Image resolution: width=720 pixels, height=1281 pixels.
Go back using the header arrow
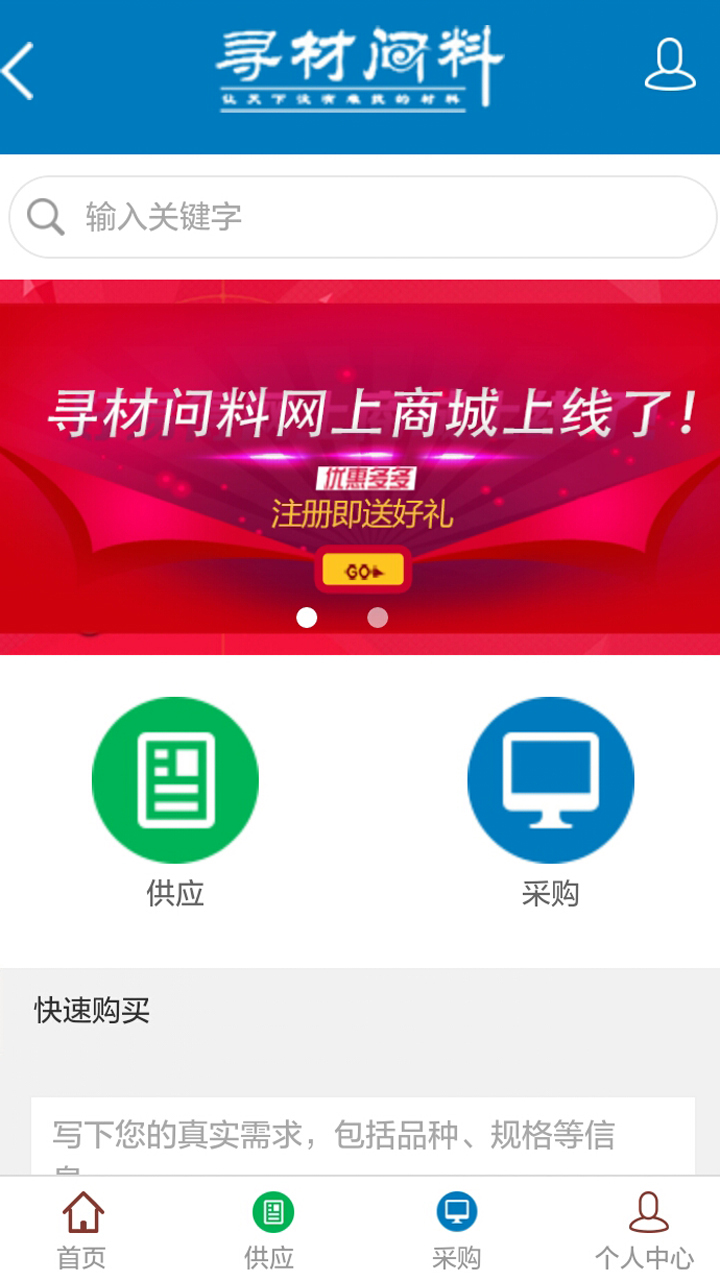(x=20, y=70)
